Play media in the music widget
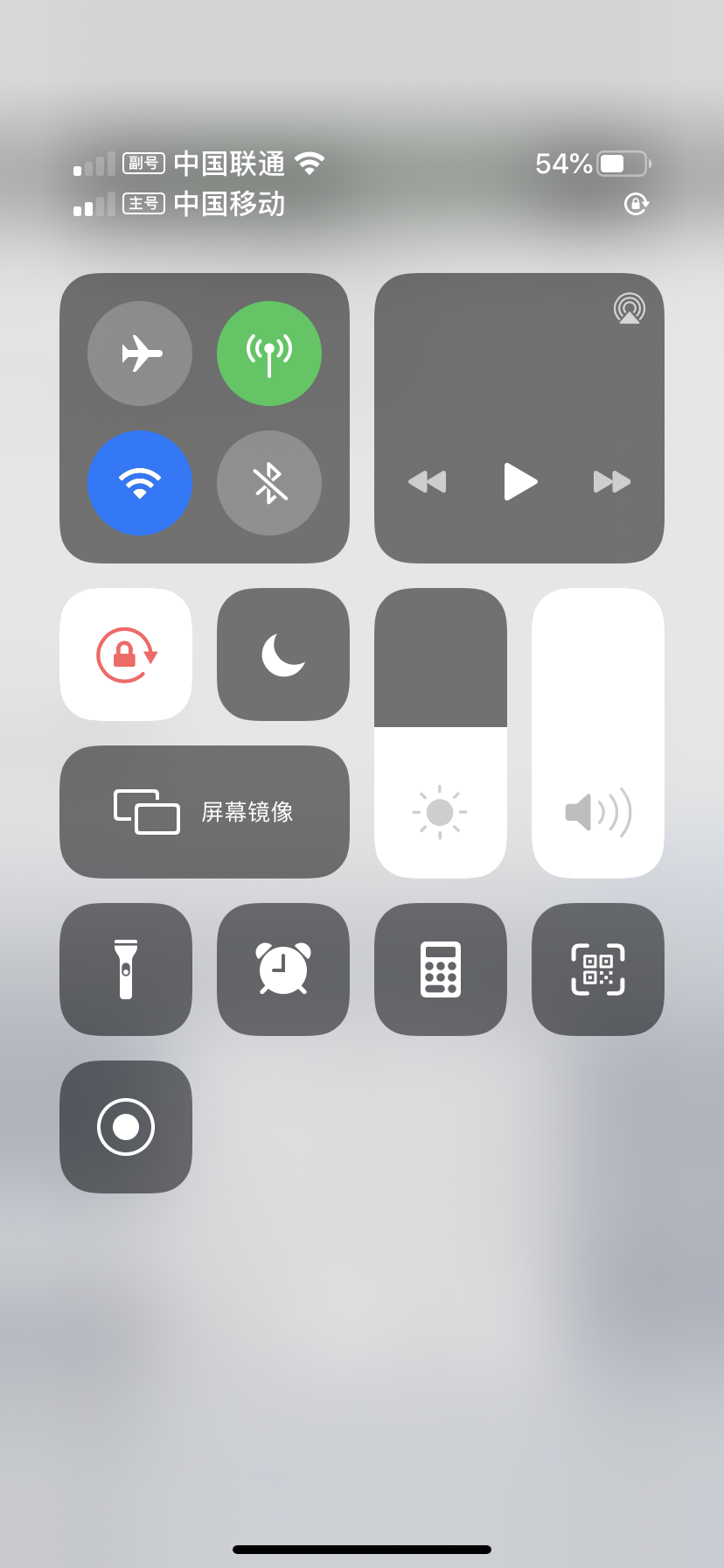Screen dimensions: 724x1568 [520, 481]
